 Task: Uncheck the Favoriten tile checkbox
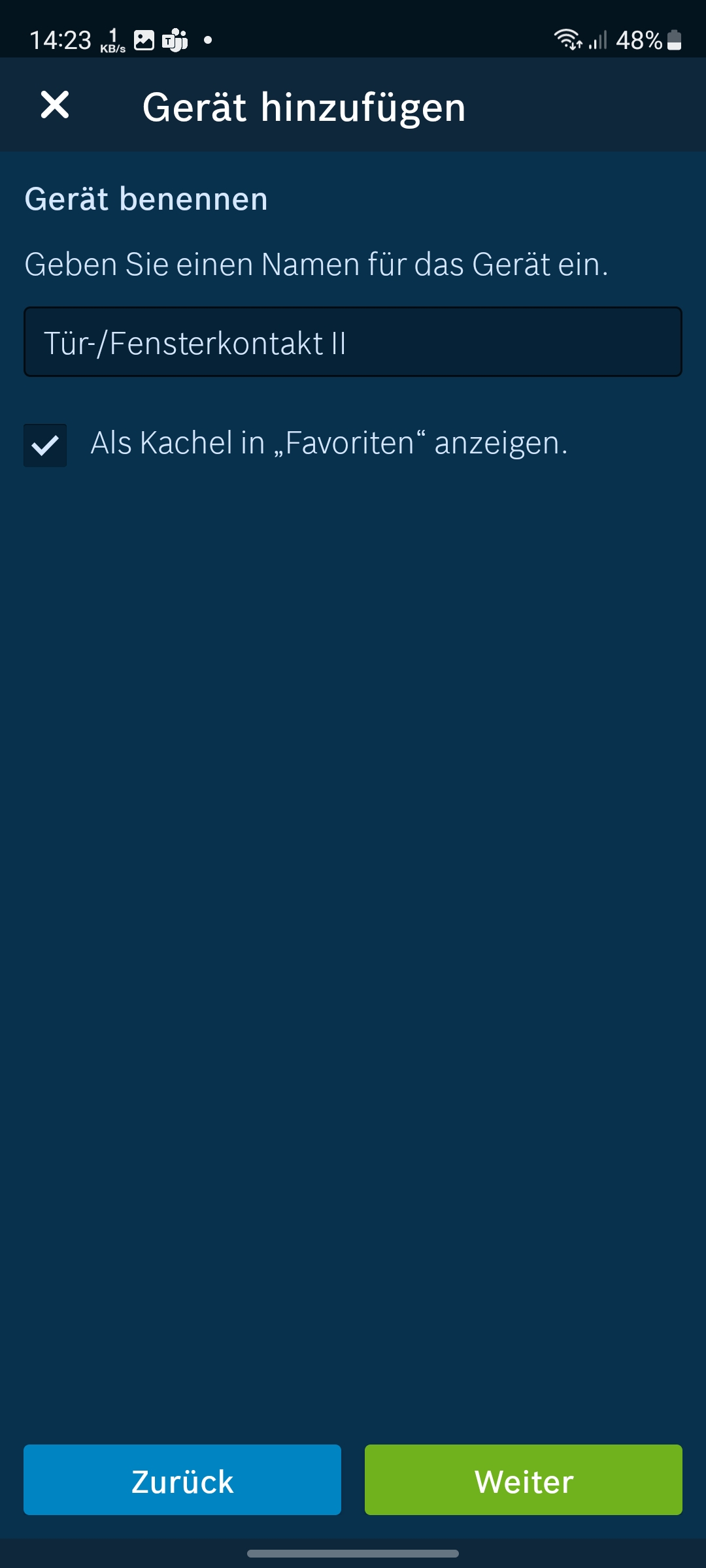[45, 446]
